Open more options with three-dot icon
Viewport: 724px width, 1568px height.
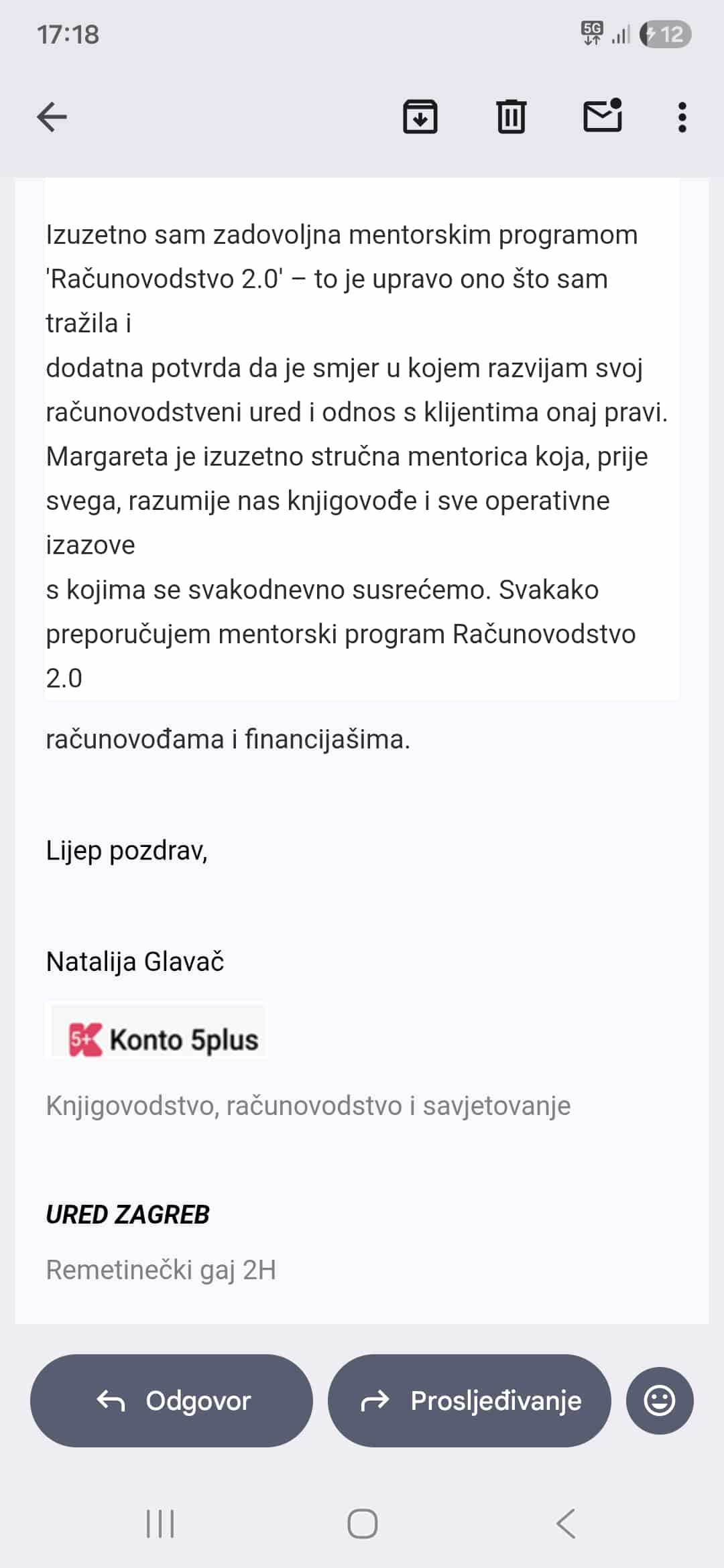[682, 117]
